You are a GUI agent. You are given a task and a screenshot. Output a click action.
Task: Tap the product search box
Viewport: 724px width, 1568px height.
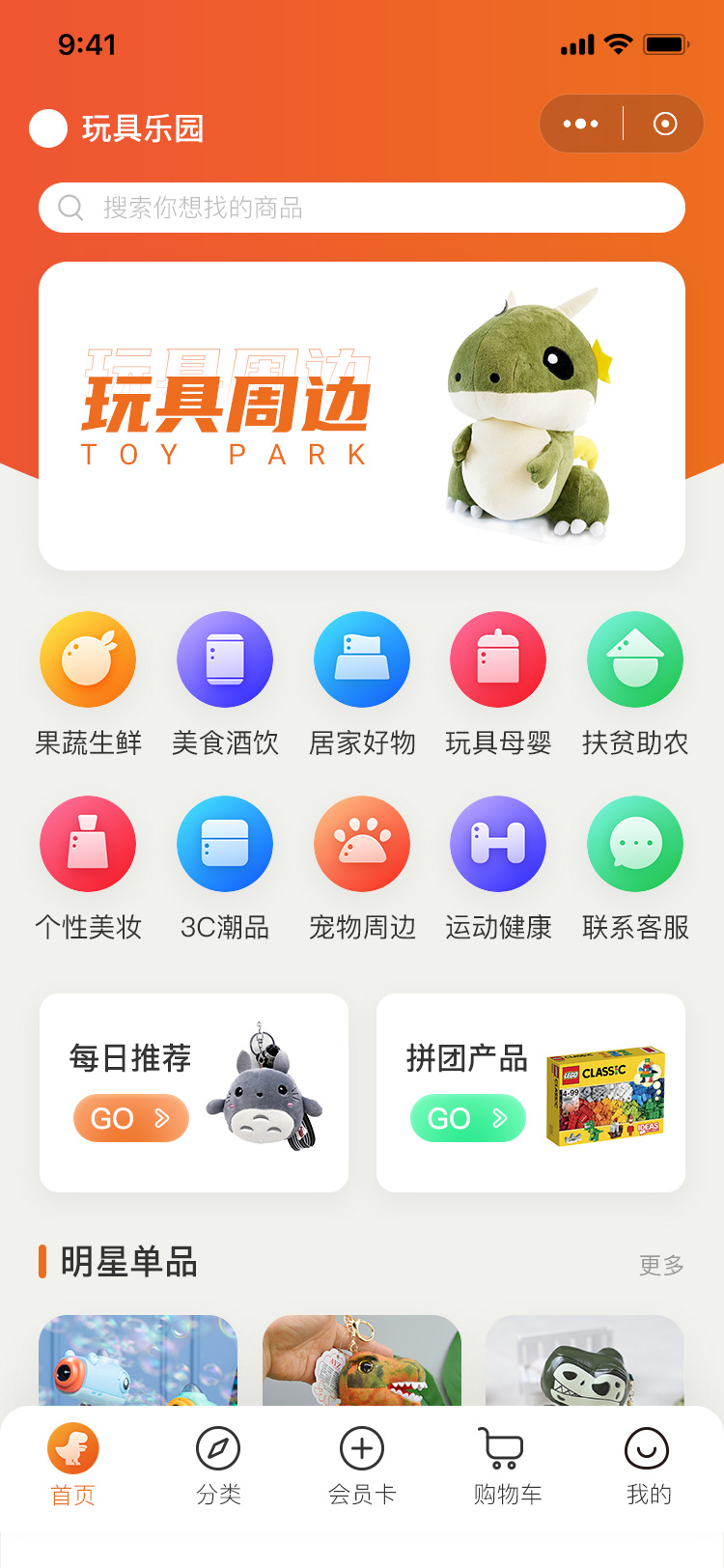362,208
